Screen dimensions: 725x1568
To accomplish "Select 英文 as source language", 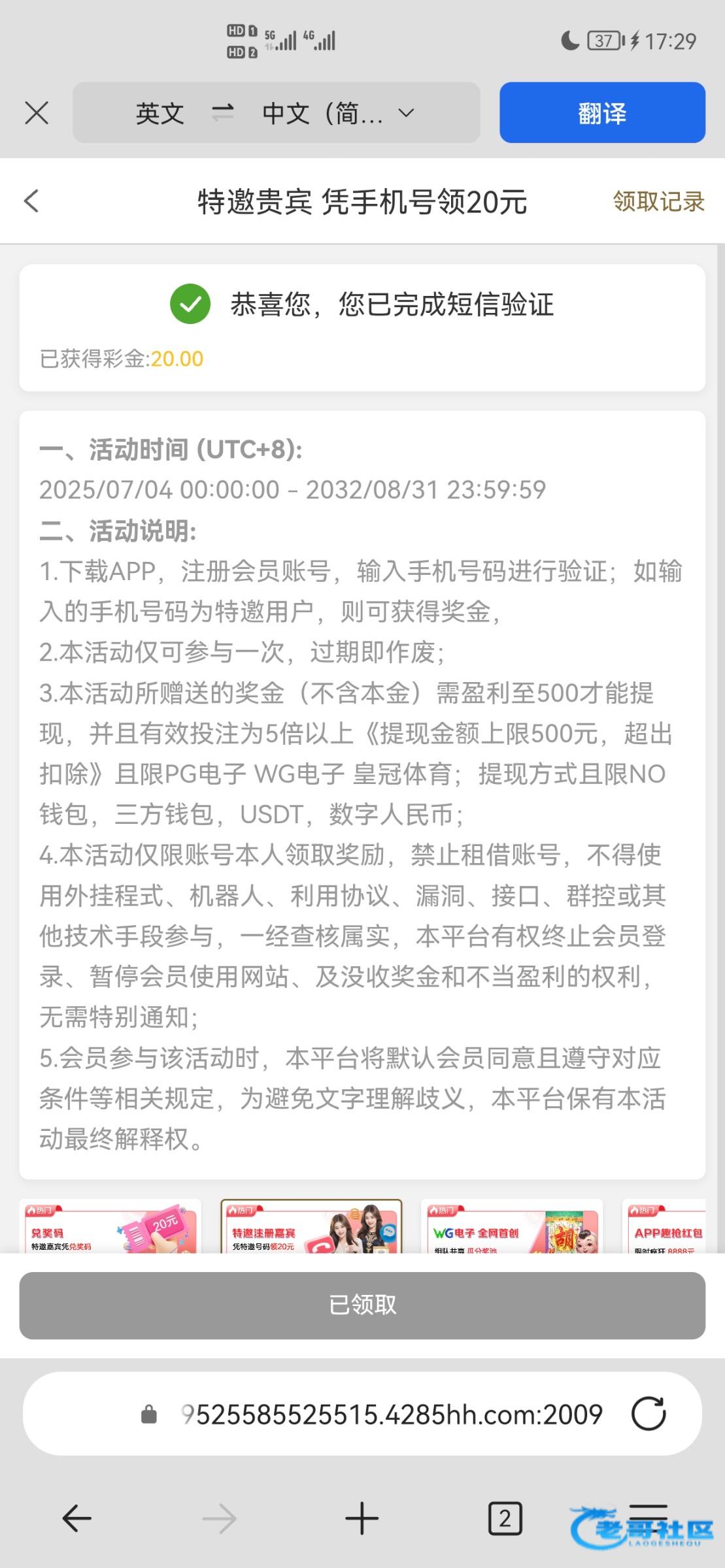I will click(x=160, y=113).
